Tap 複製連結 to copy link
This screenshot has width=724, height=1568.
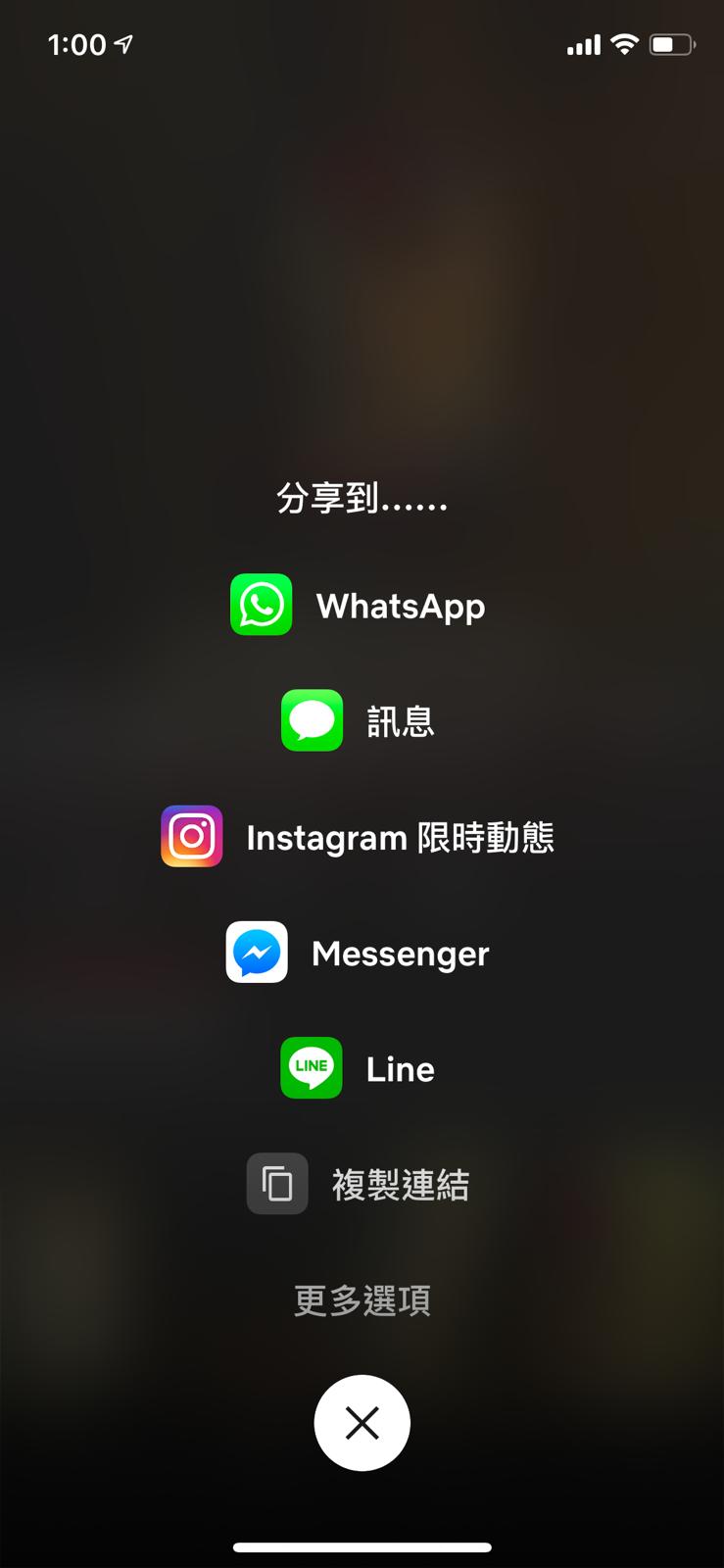[x=359, y=1184]
